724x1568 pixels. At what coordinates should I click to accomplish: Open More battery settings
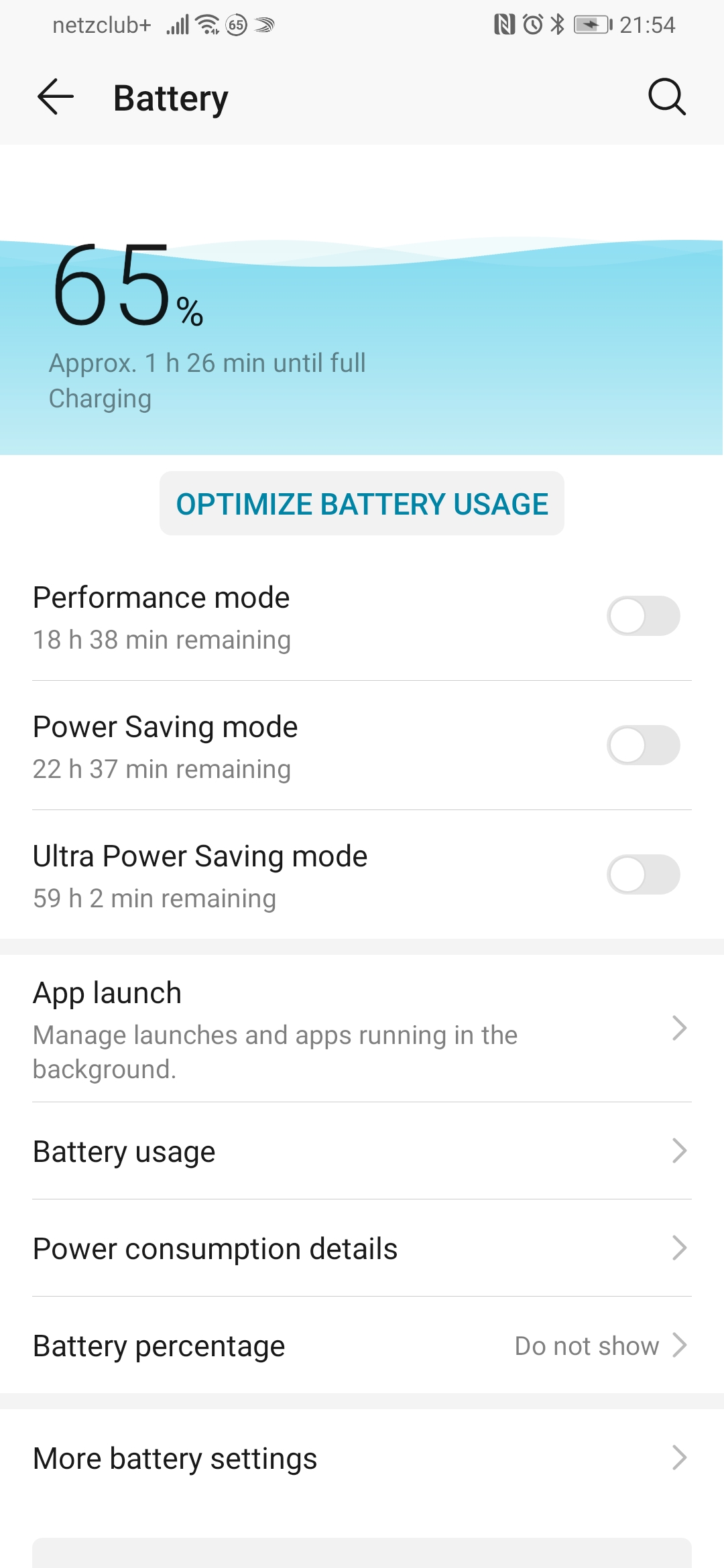362,1458
